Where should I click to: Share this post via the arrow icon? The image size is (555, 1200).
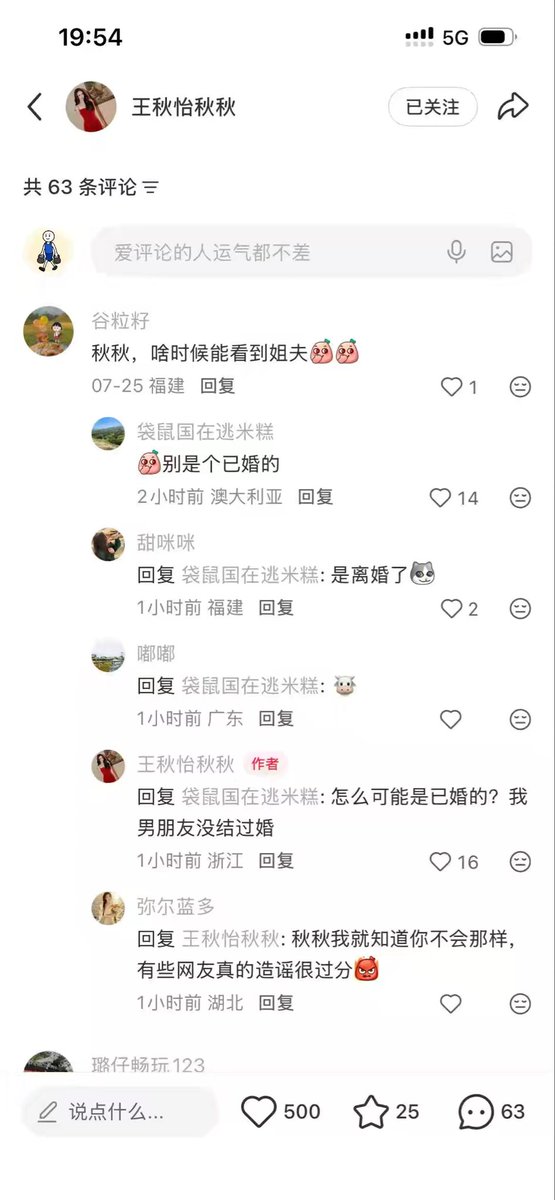(x=513, y=107)
